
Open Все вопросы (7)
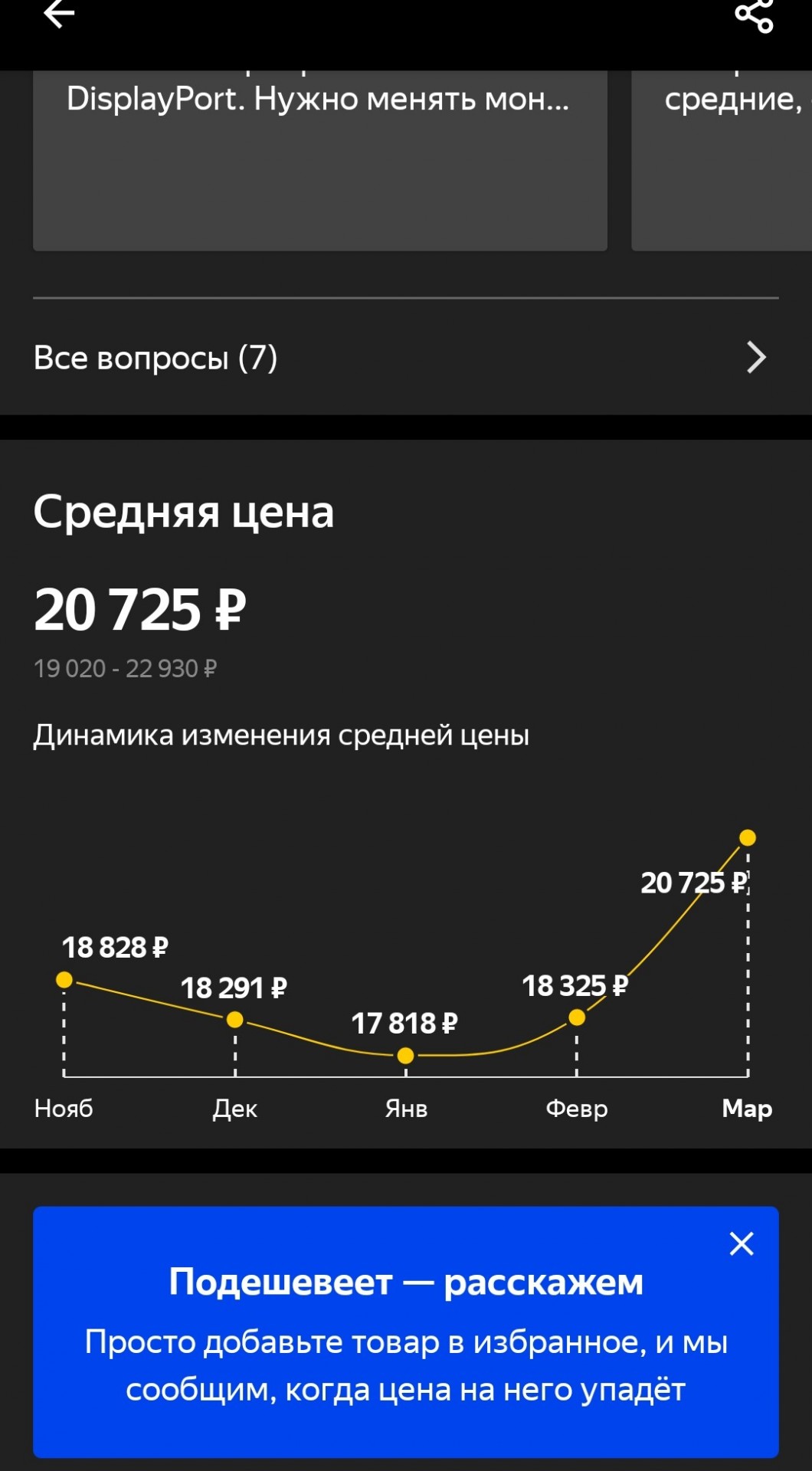coord(406,358)
